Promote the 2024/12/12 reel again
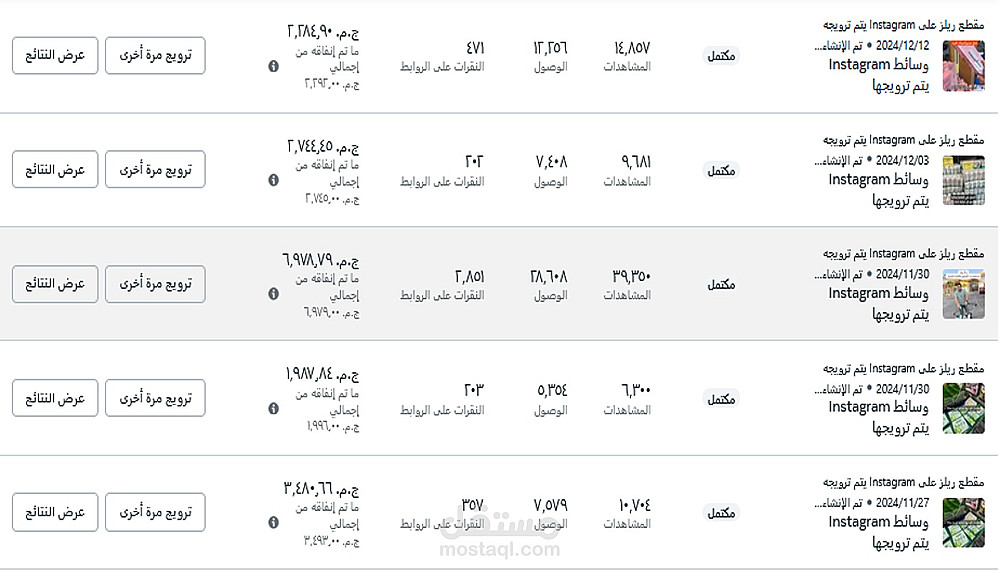1000x571 pixels. click(x=155, y=56)
